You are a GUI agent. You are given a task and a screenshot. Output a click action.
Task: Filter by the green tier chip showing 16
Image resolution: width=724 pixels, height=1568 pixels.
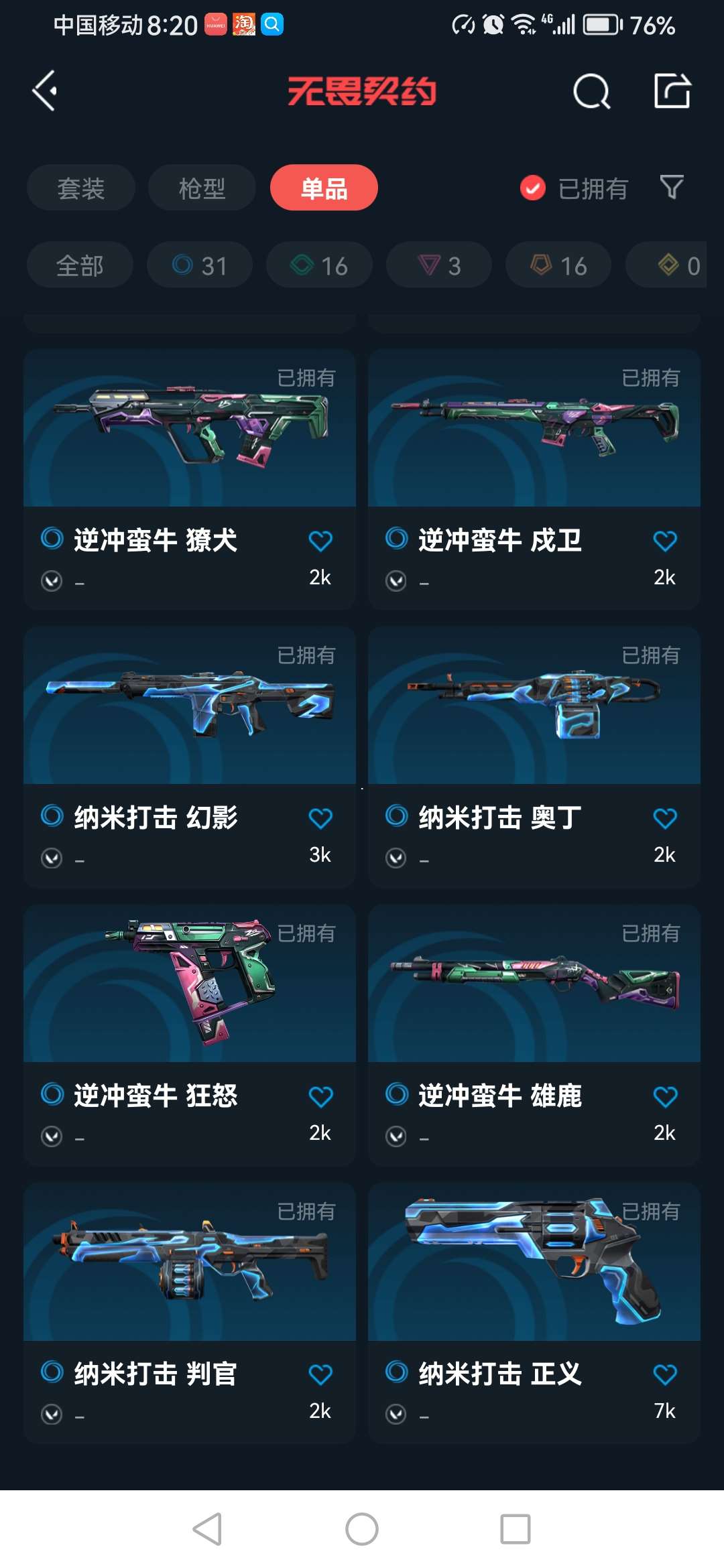click(x=319, y=265)
